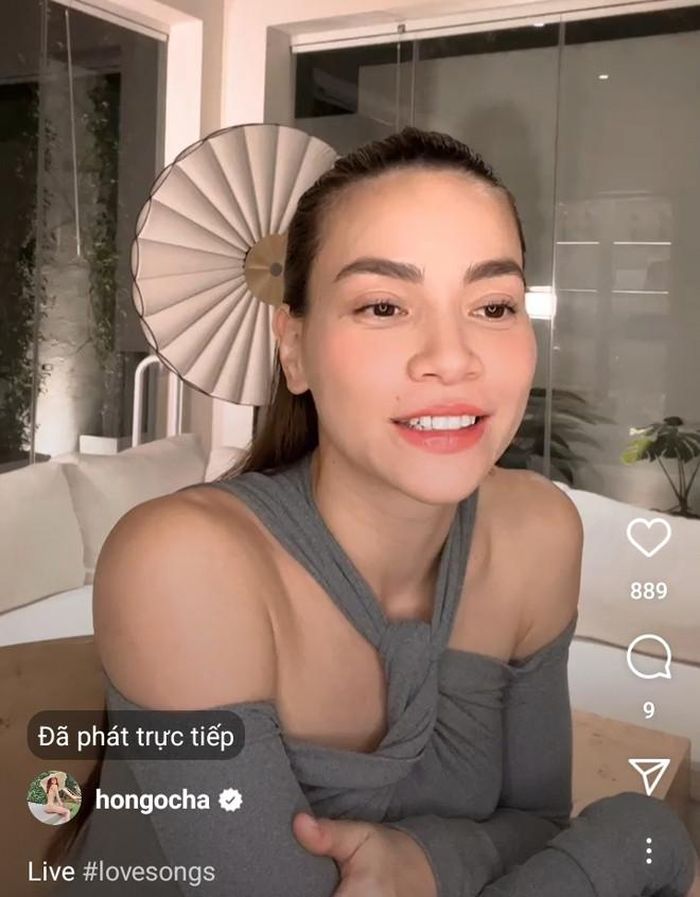700x897 pixels.
Task: Open the three-dot overflow menu
Action: tap(648, 851)
